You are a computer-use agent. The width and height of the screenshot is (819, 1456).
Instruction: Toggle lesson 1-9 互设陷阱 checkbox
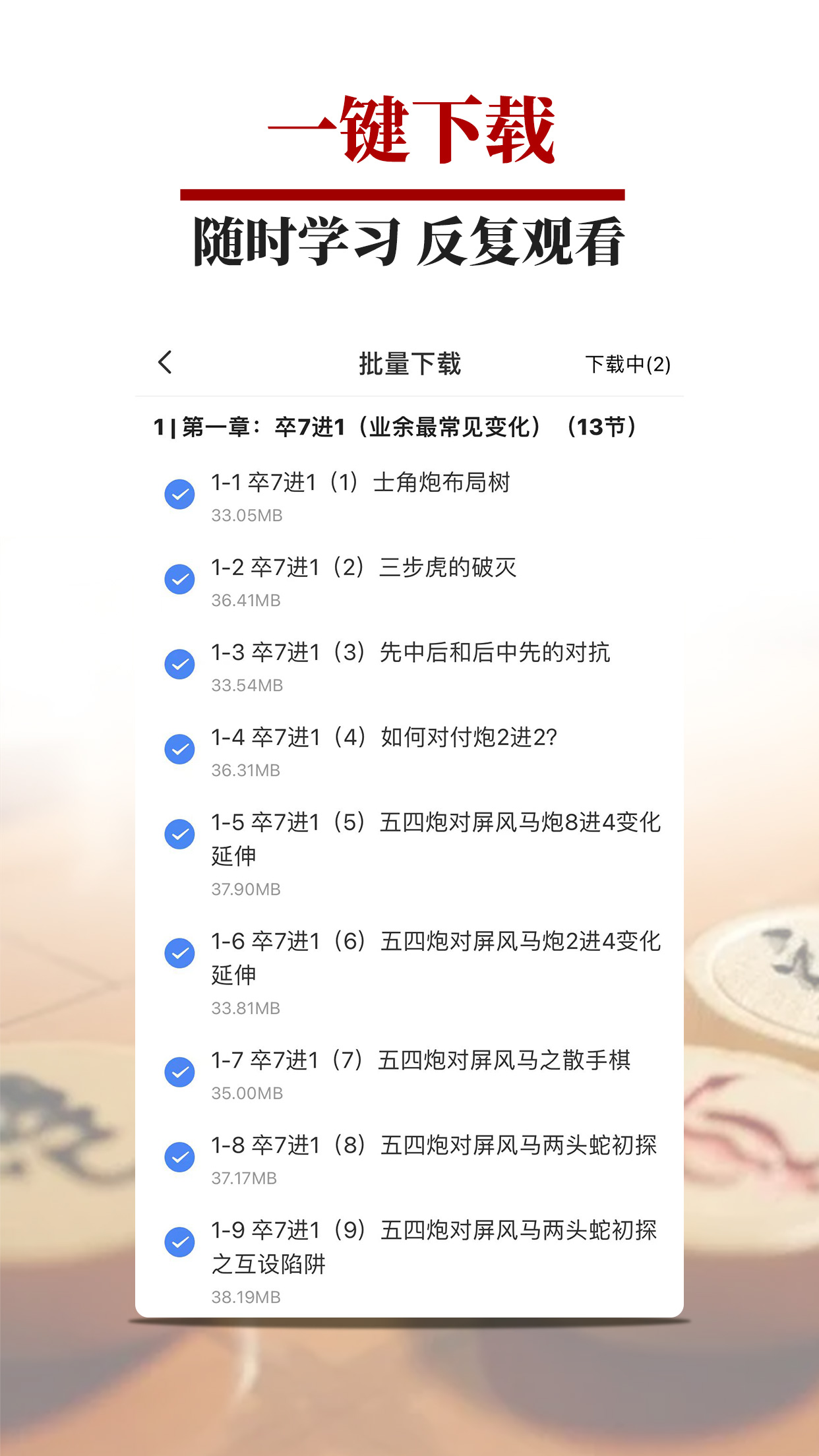click(179, 1242)
